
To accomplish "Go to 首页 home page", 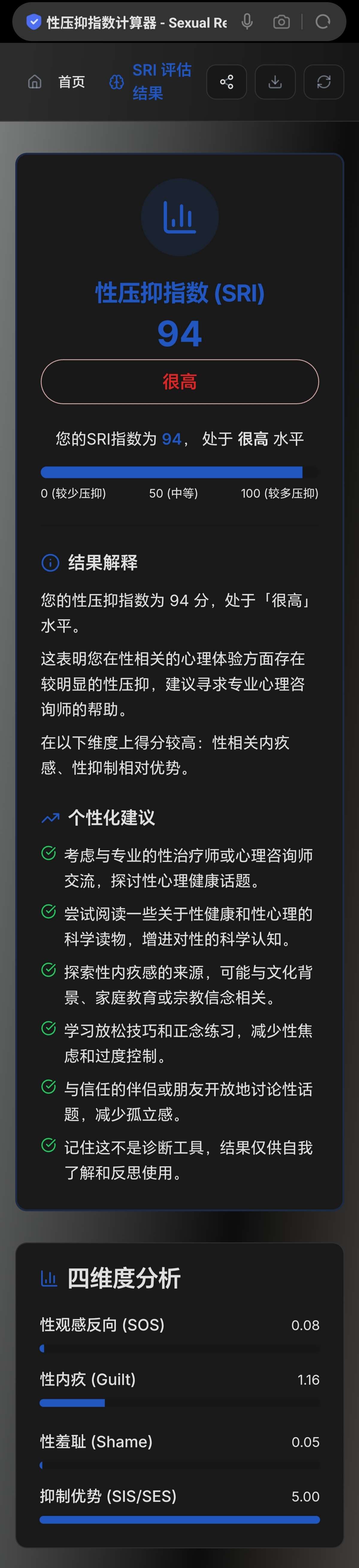I will (57, 81).
